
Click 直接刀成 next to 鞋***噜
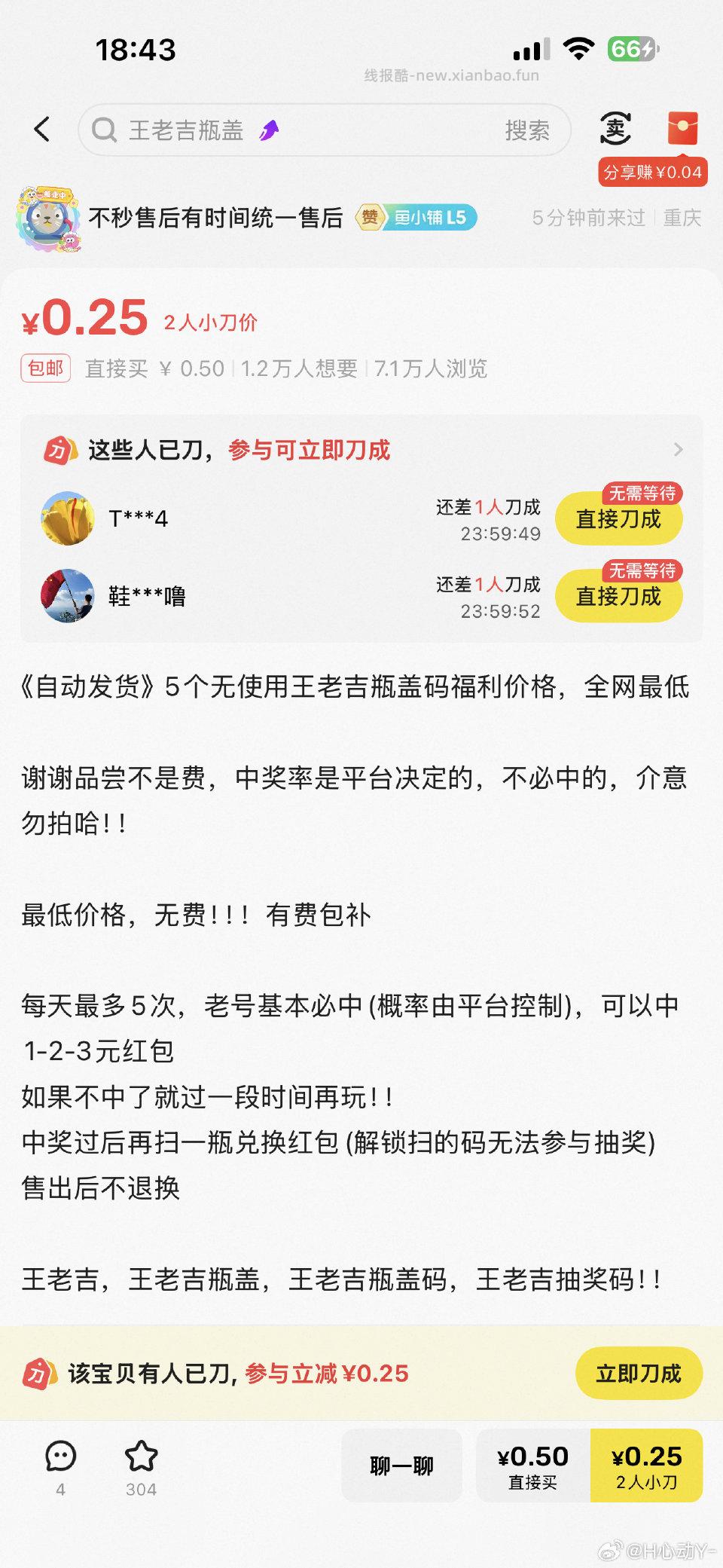point(619,596)
